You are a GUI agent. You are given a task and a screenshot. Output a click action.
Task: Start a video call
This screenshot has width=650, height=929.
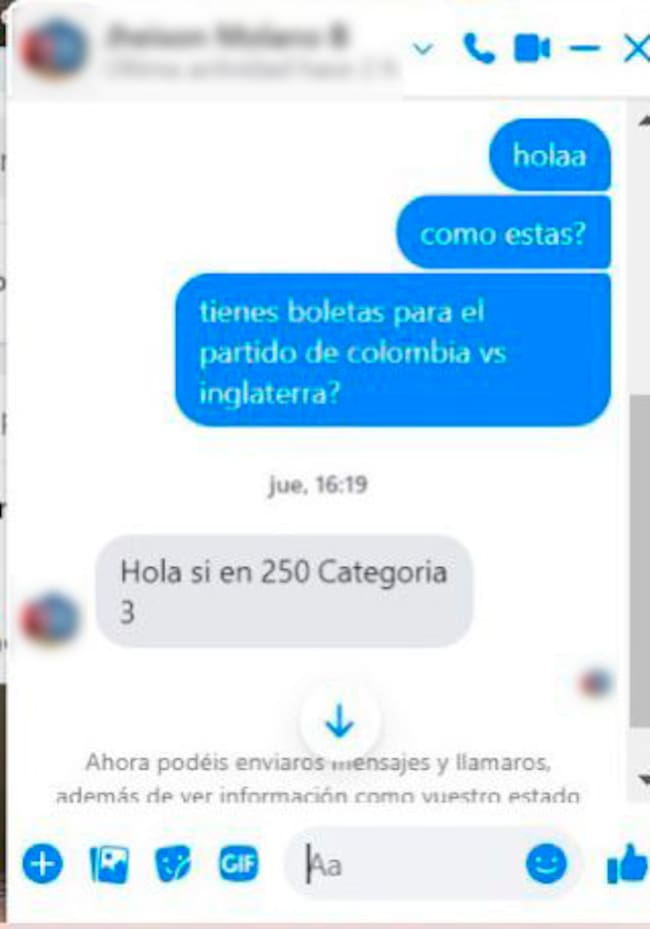[532, 48]
